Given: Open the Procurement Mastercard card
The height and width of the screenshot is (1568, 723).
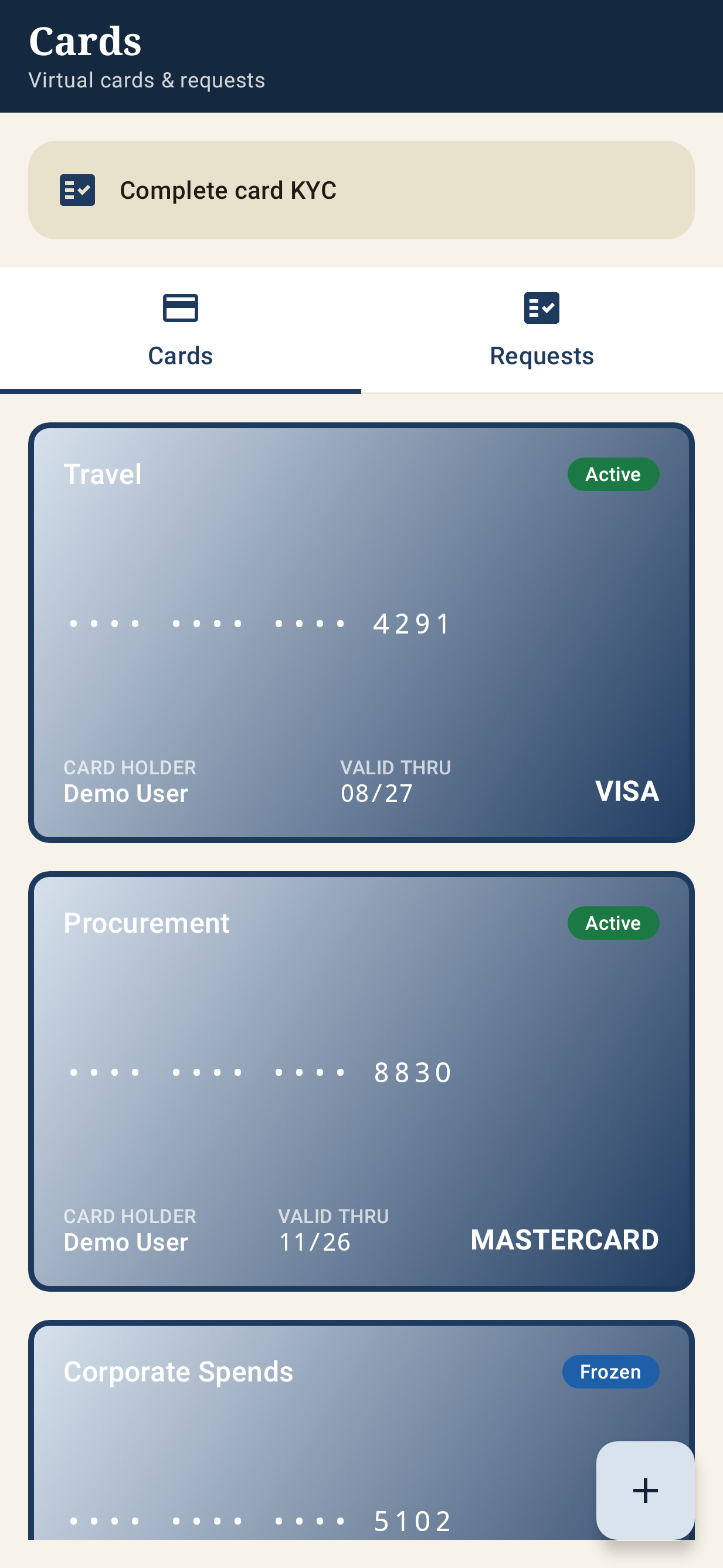Looking at the screenshot, I should coord(361,1081).
